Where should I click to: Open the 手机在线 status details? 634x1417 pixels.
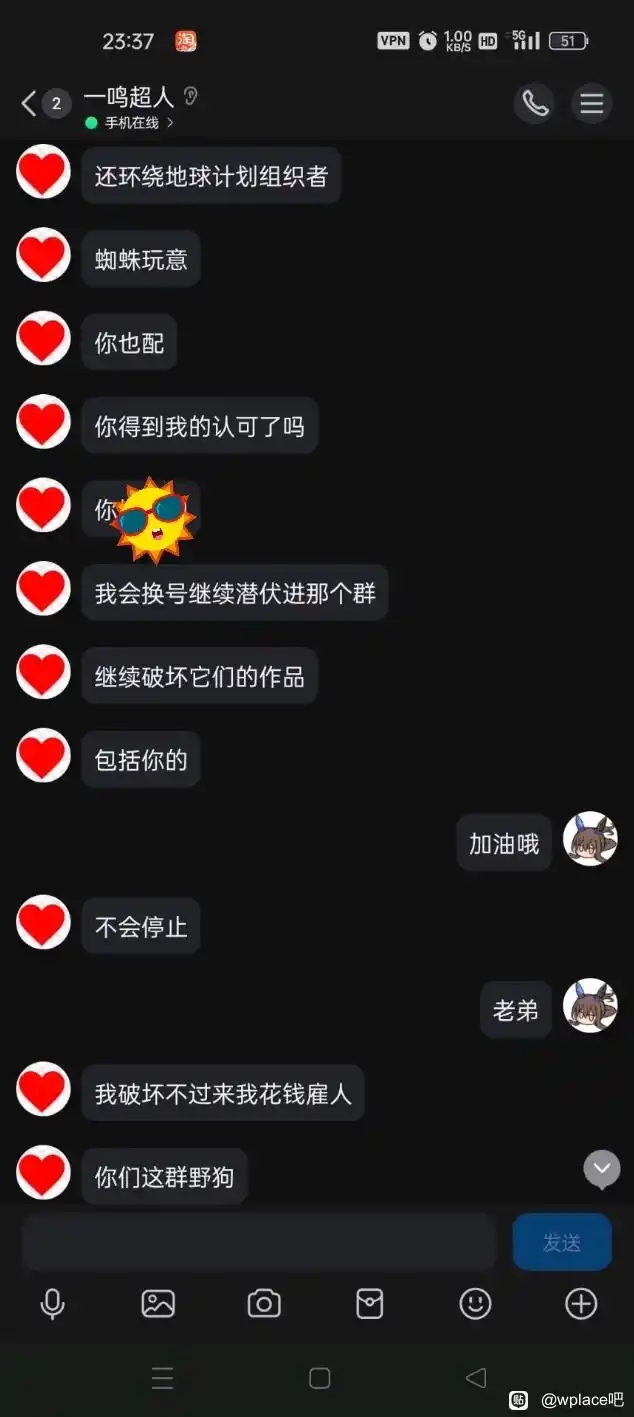(131, 123)
